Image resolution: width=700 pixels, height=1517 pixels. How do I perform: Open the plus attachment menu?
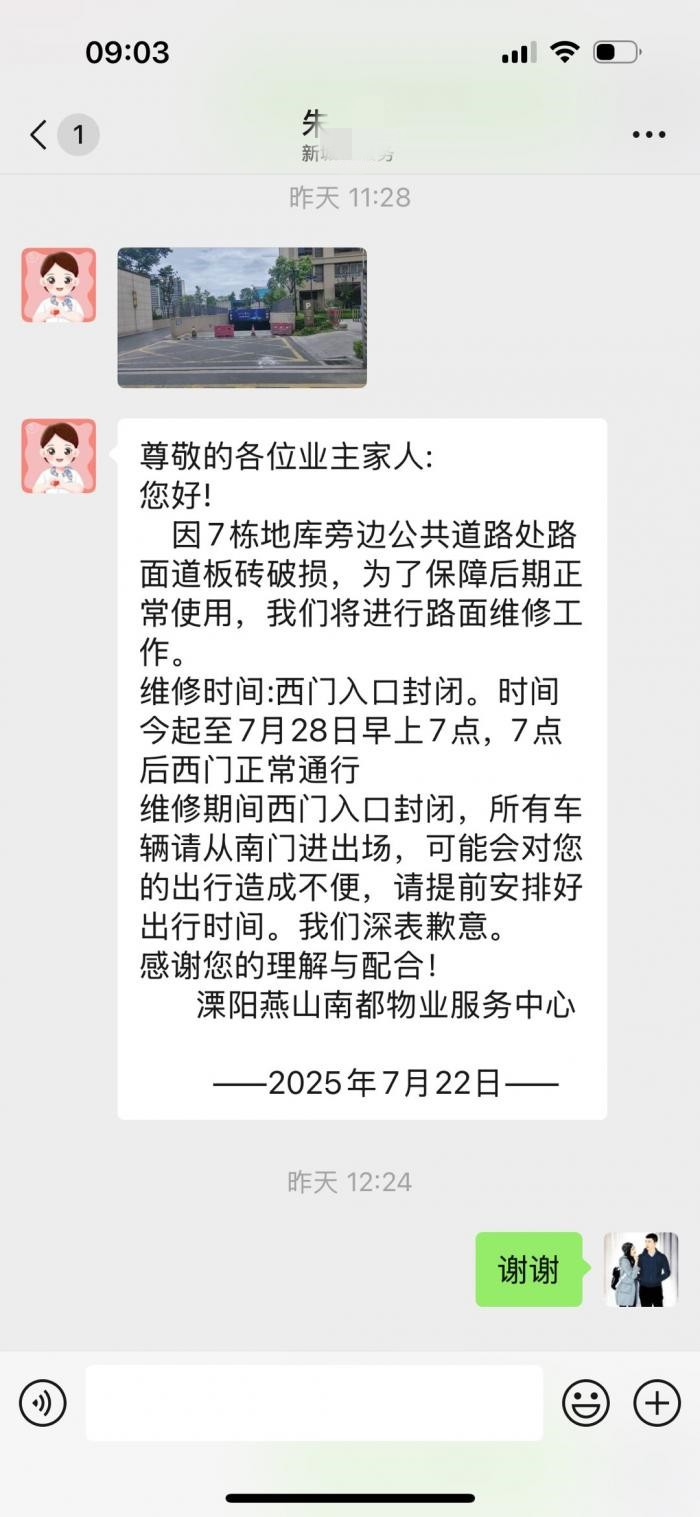[x=657, y=1403]
